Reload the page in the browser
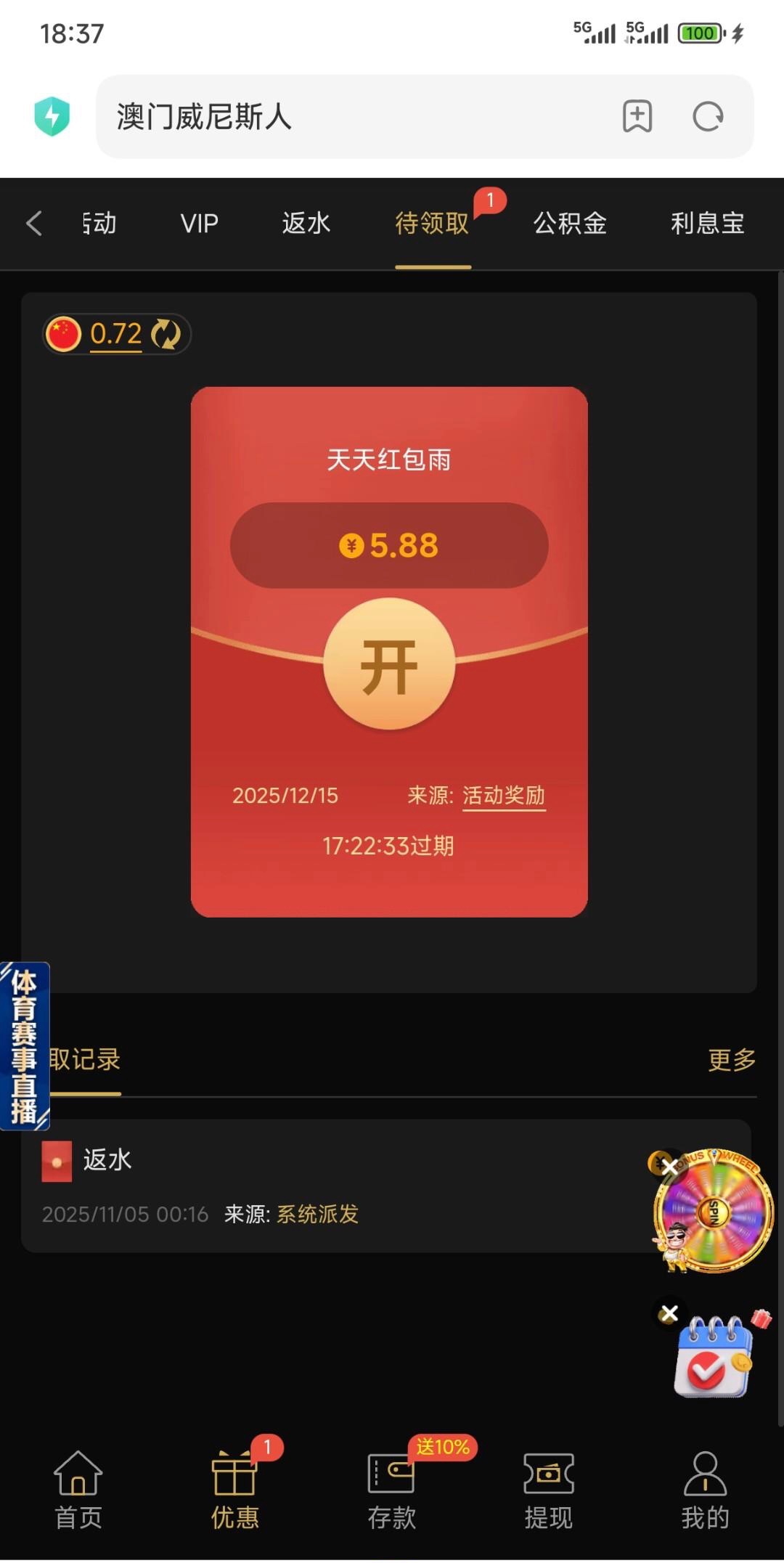784x1563 pixels. pos(708,117)
